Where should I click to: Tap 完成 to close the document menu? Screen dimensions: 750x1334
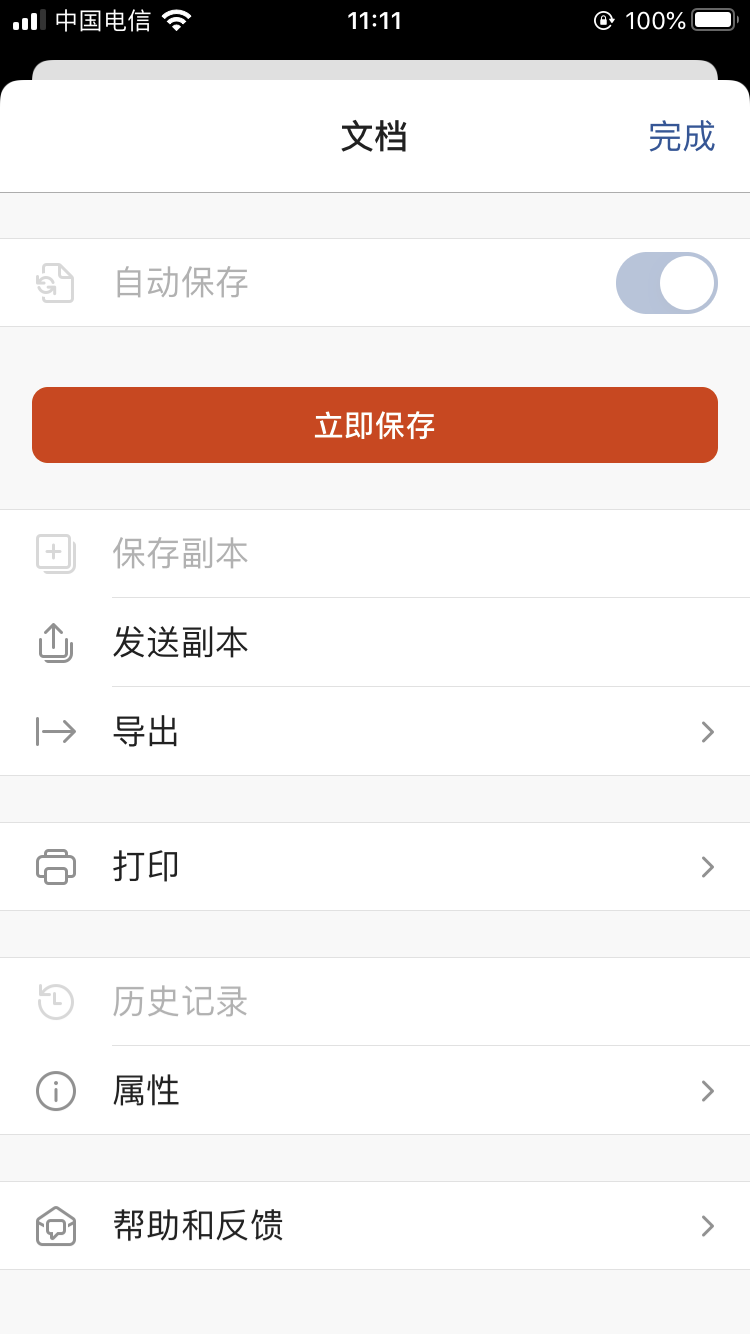(681, 136)
